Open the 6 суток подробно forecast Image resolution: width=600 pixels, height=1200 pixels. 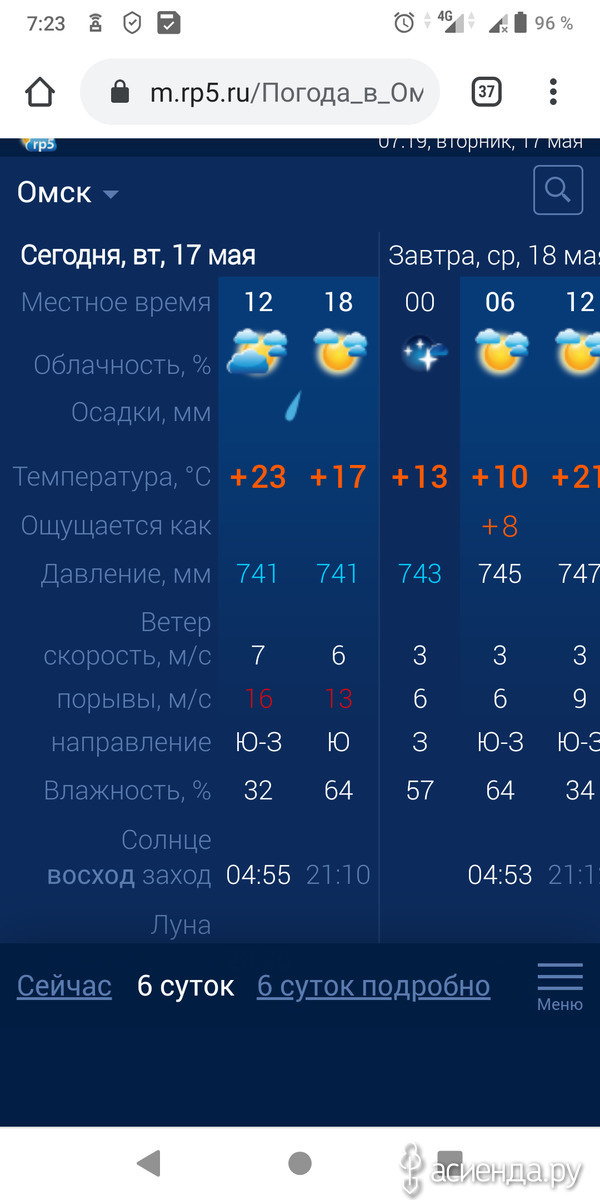click(374, 986)
